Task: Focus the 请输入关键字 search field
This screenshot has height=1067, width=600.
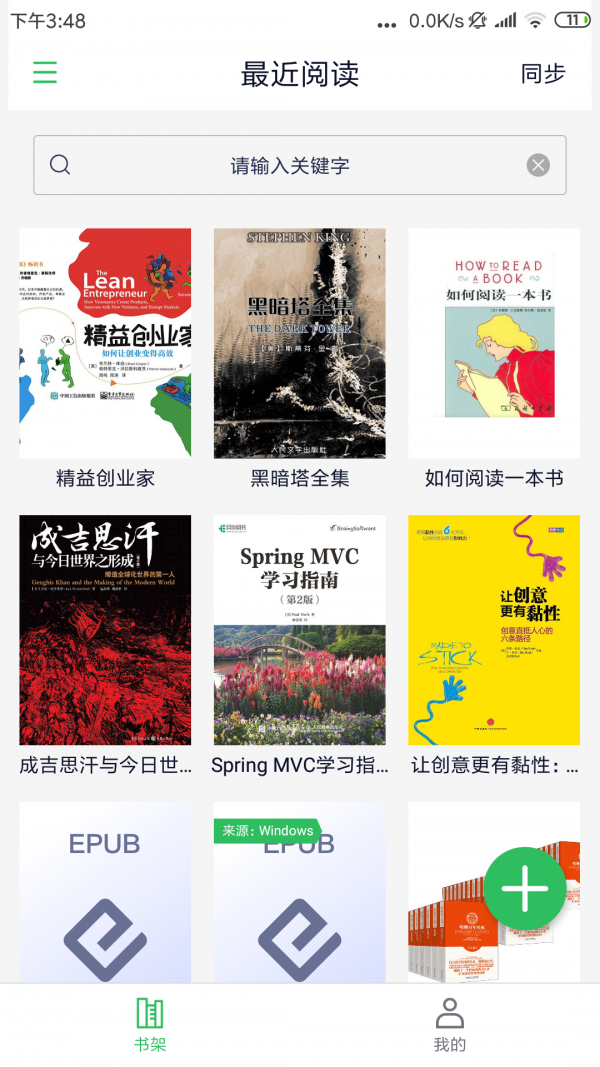Action: pyautogui.click(x=290, y=165)
